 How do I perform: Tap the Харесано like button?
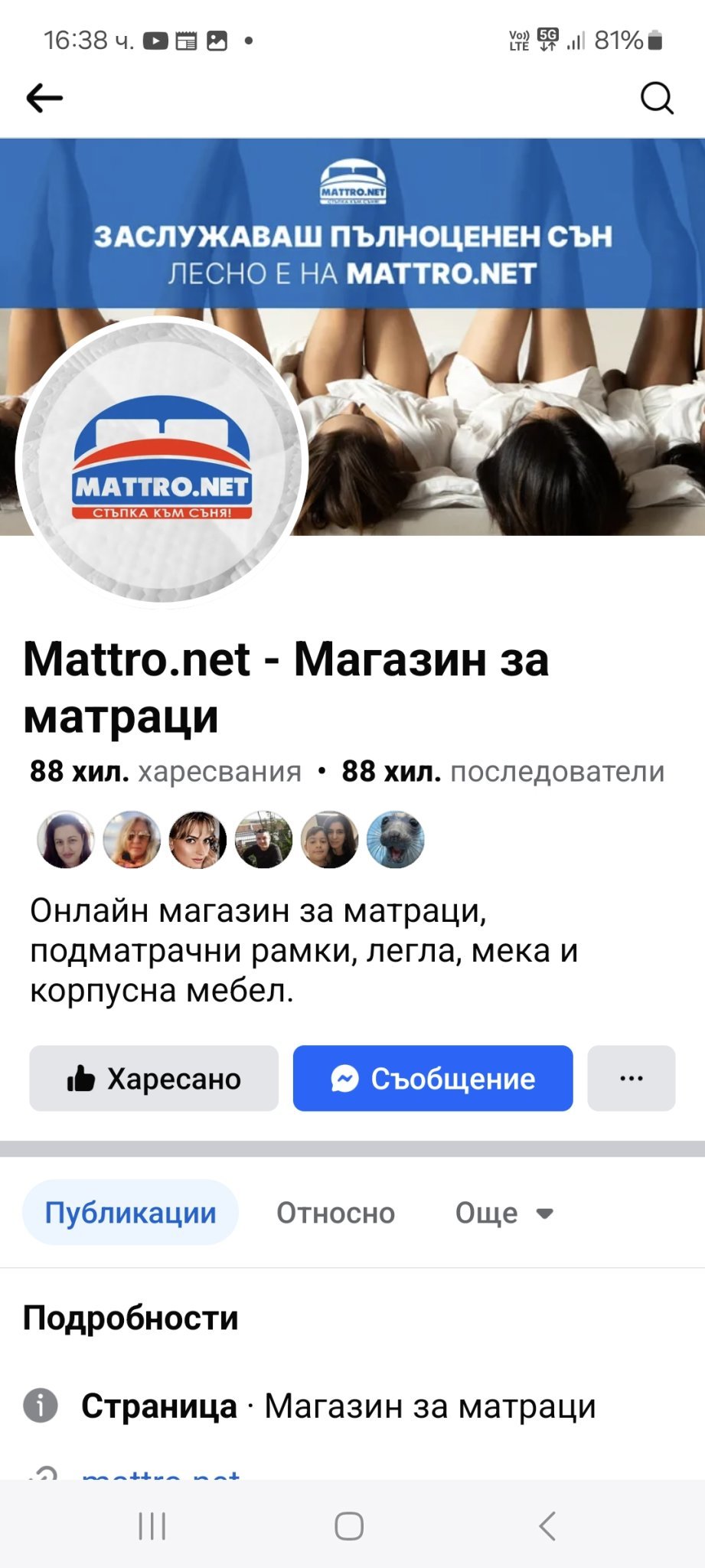(x=154, y=1078)
